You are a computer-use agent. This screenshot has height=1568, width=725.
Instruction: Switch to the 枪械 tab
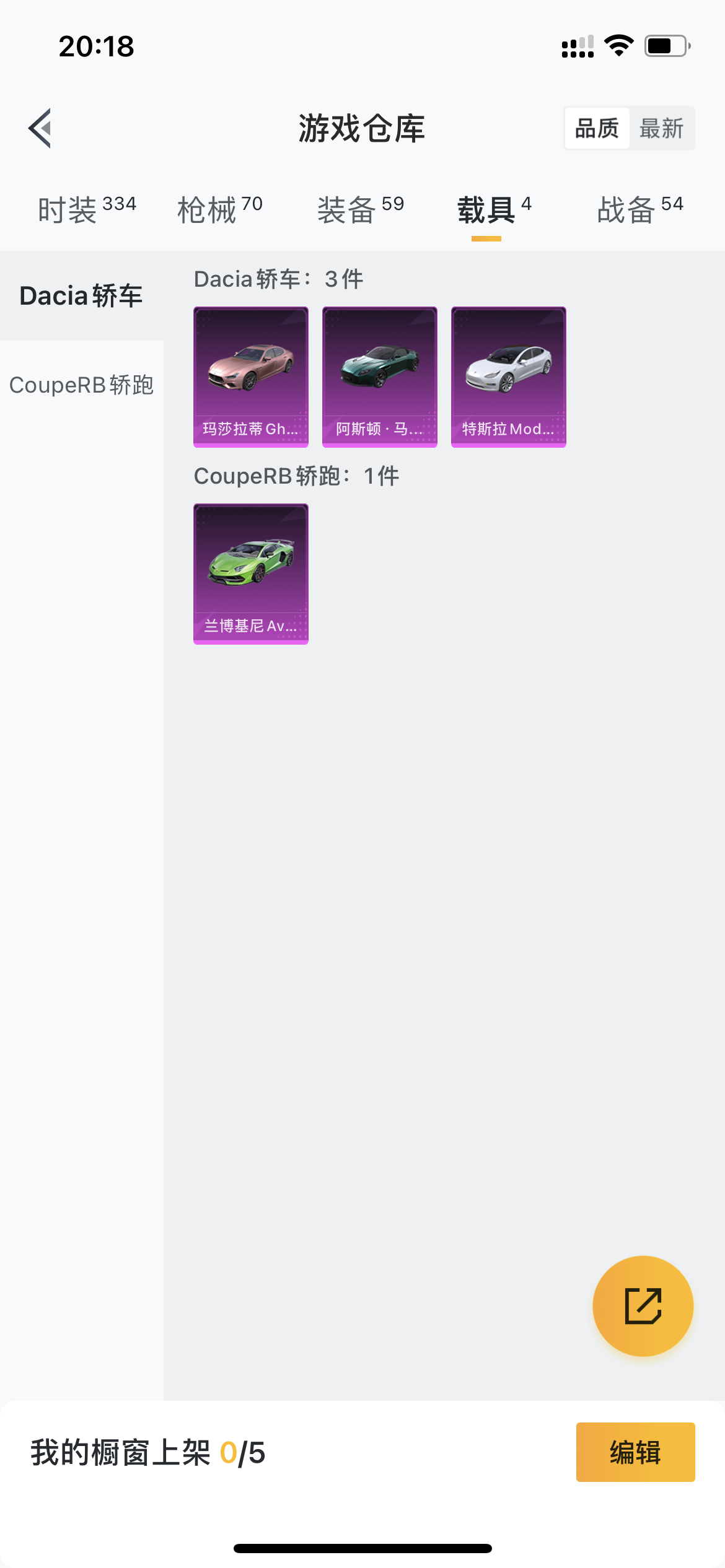(x=220, y=209)
